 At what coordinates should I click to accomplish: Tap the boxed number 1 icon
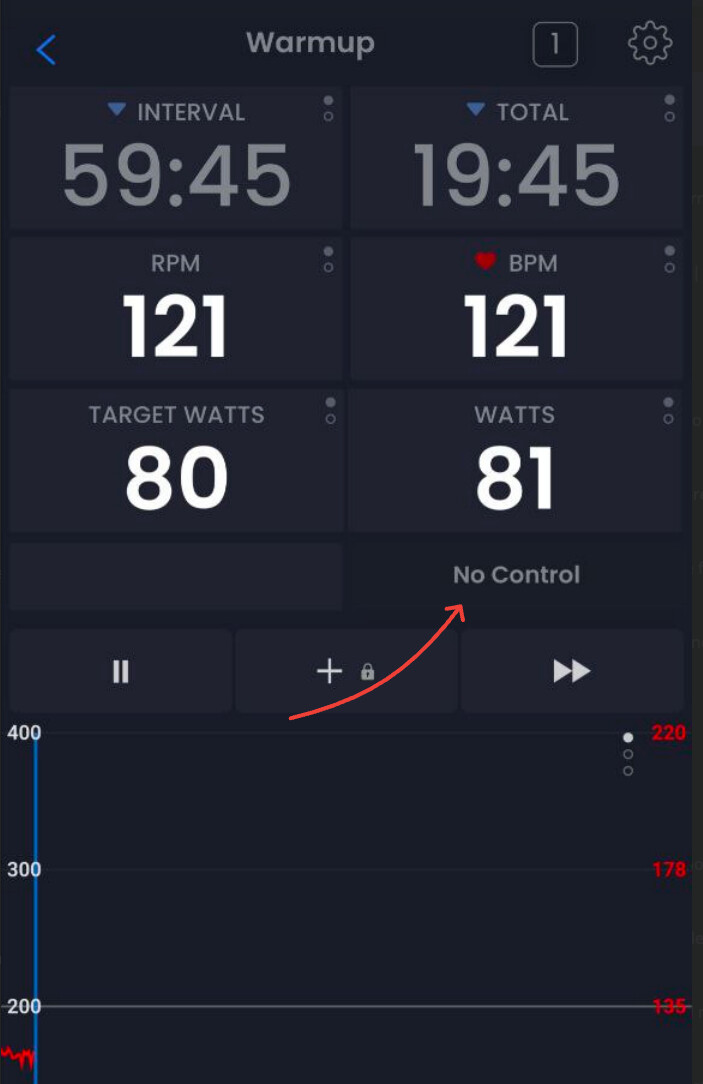coord(555,45)
